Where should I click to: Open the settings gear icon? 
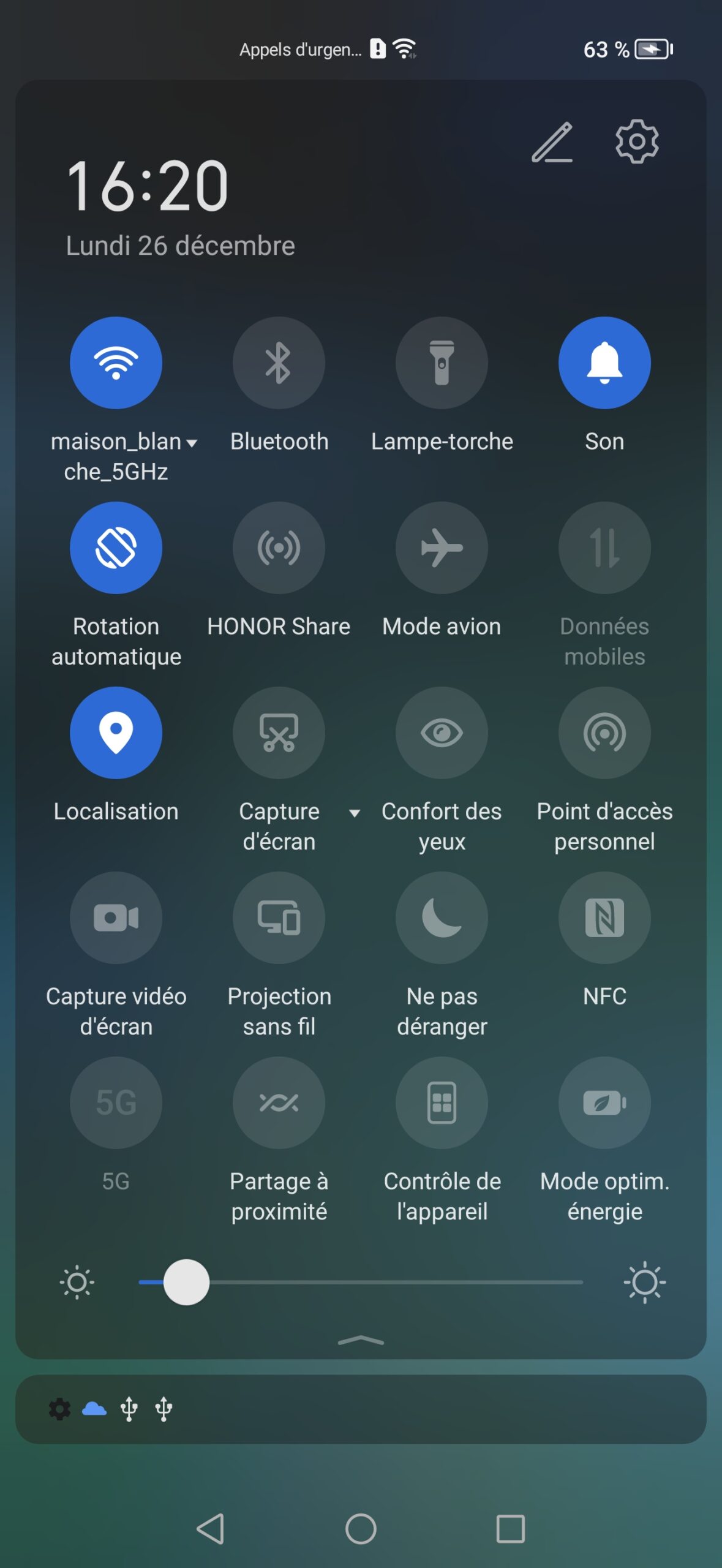tap(636, 141)
